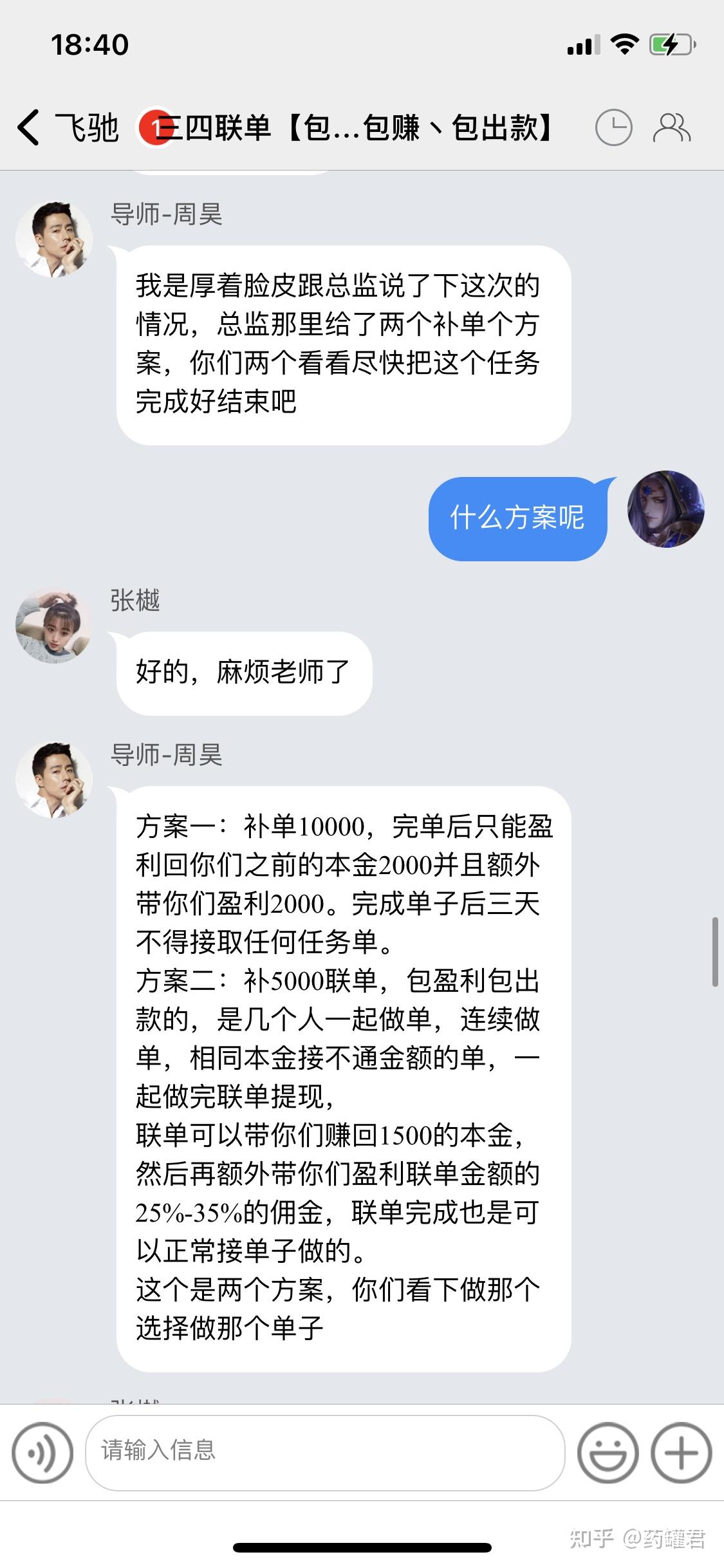The width and height of the screenshot is (724, 1568).
Task: Open 导师-周昊's avatar beside the 方案一 message
Action: pos(54,779)
